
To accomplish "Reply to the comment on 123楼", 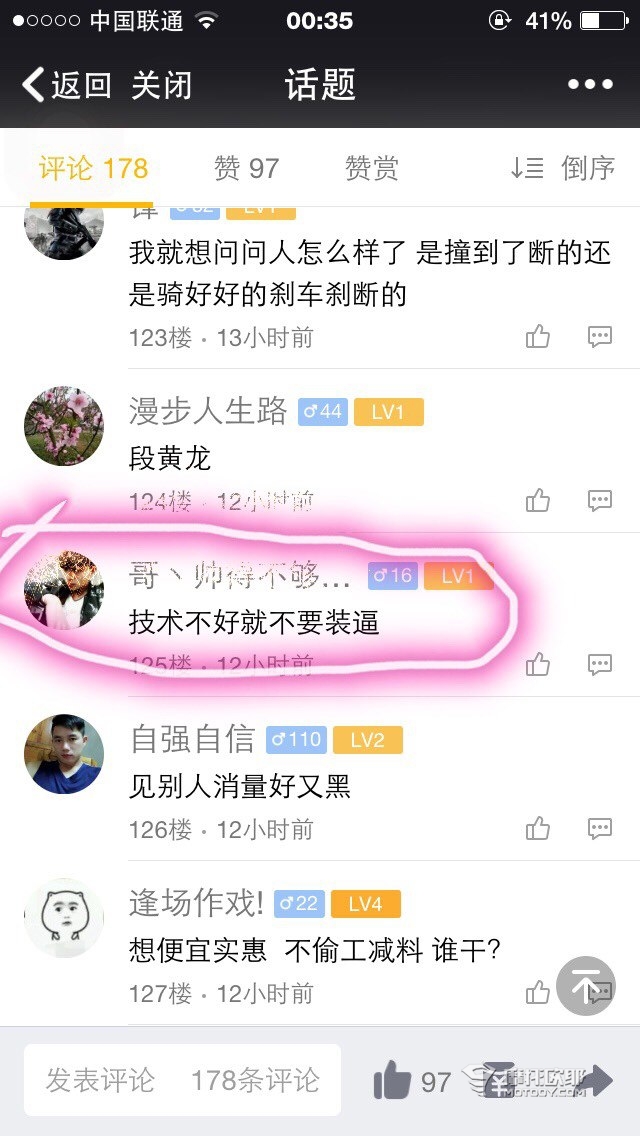I will coord(599,337).
